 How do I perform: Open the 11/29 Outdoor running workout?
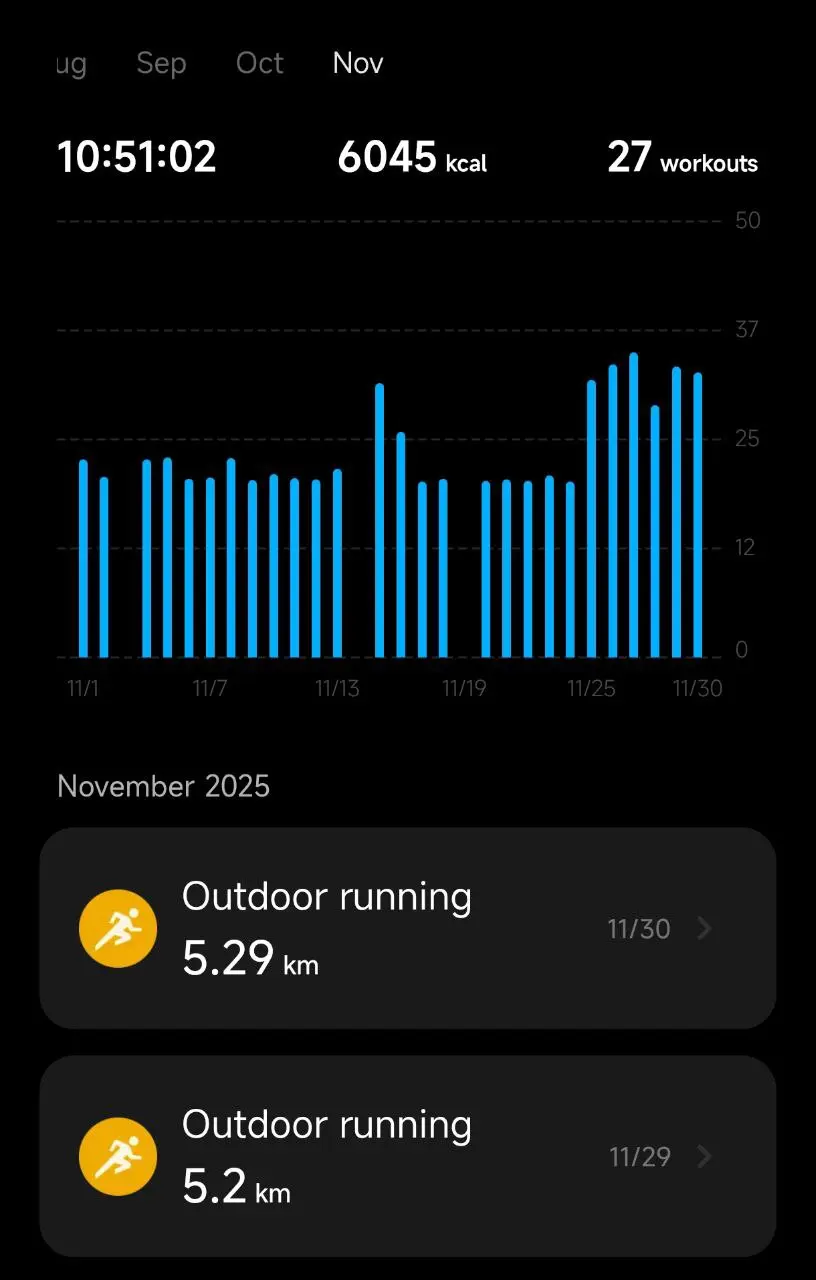407,1156
